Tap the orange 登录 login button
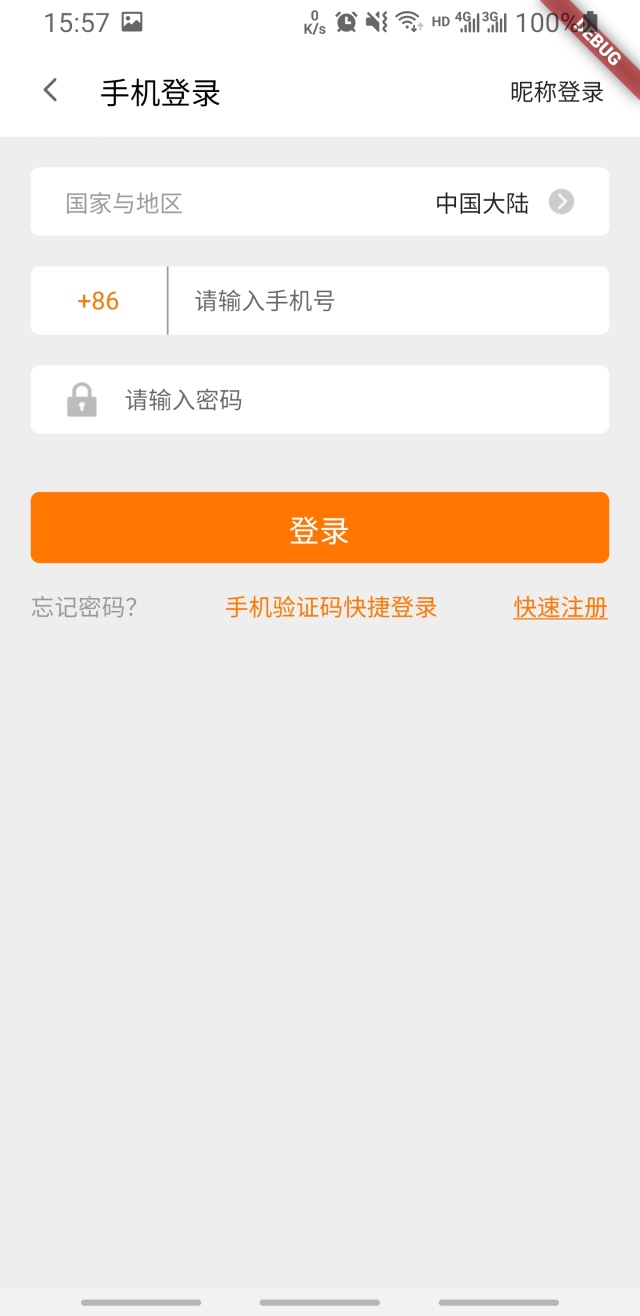Screen dimensions: 640x1316 (320, 528)
